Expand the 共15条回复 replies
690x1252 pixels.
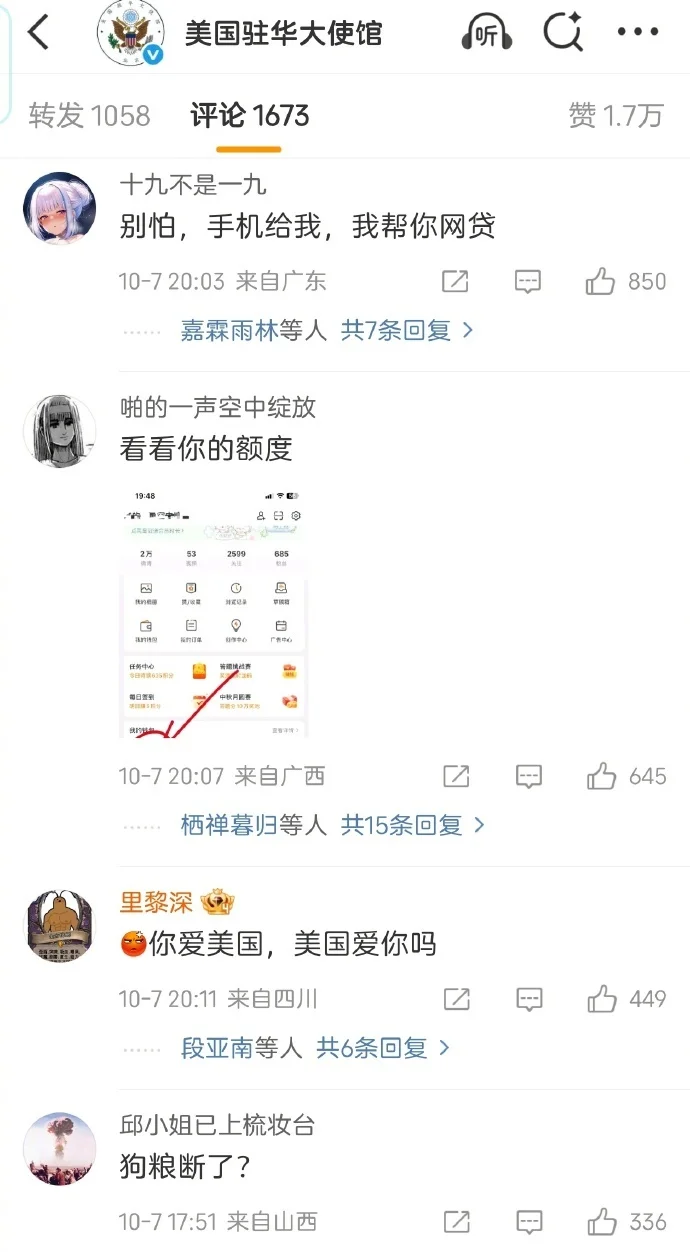point(413,825)
